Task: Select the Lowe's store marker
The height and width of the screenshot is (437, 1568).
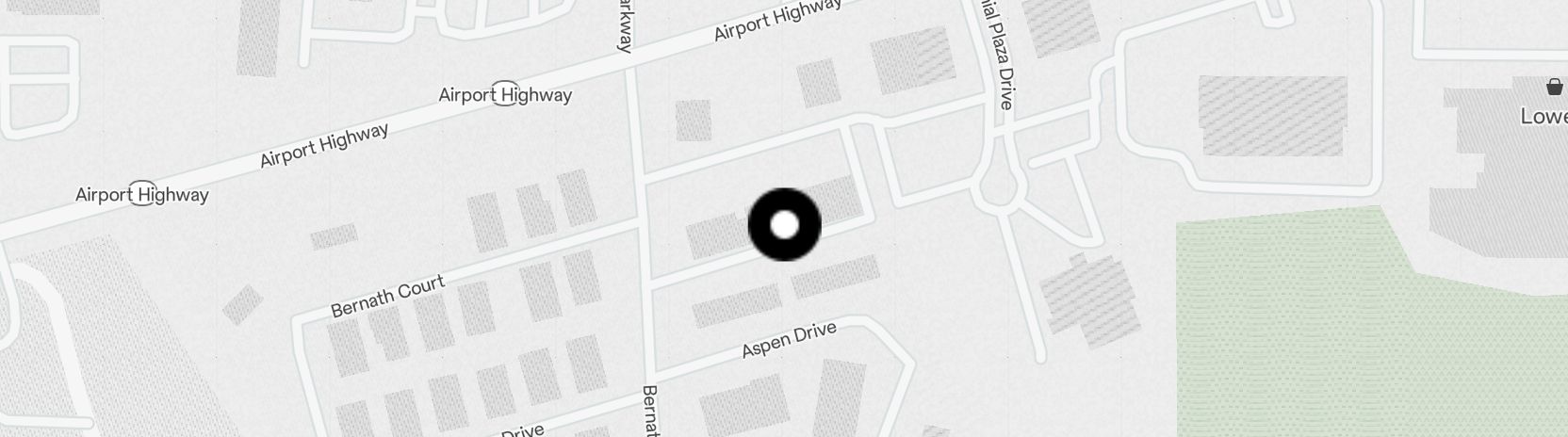Action: (x=1553, y=89)
